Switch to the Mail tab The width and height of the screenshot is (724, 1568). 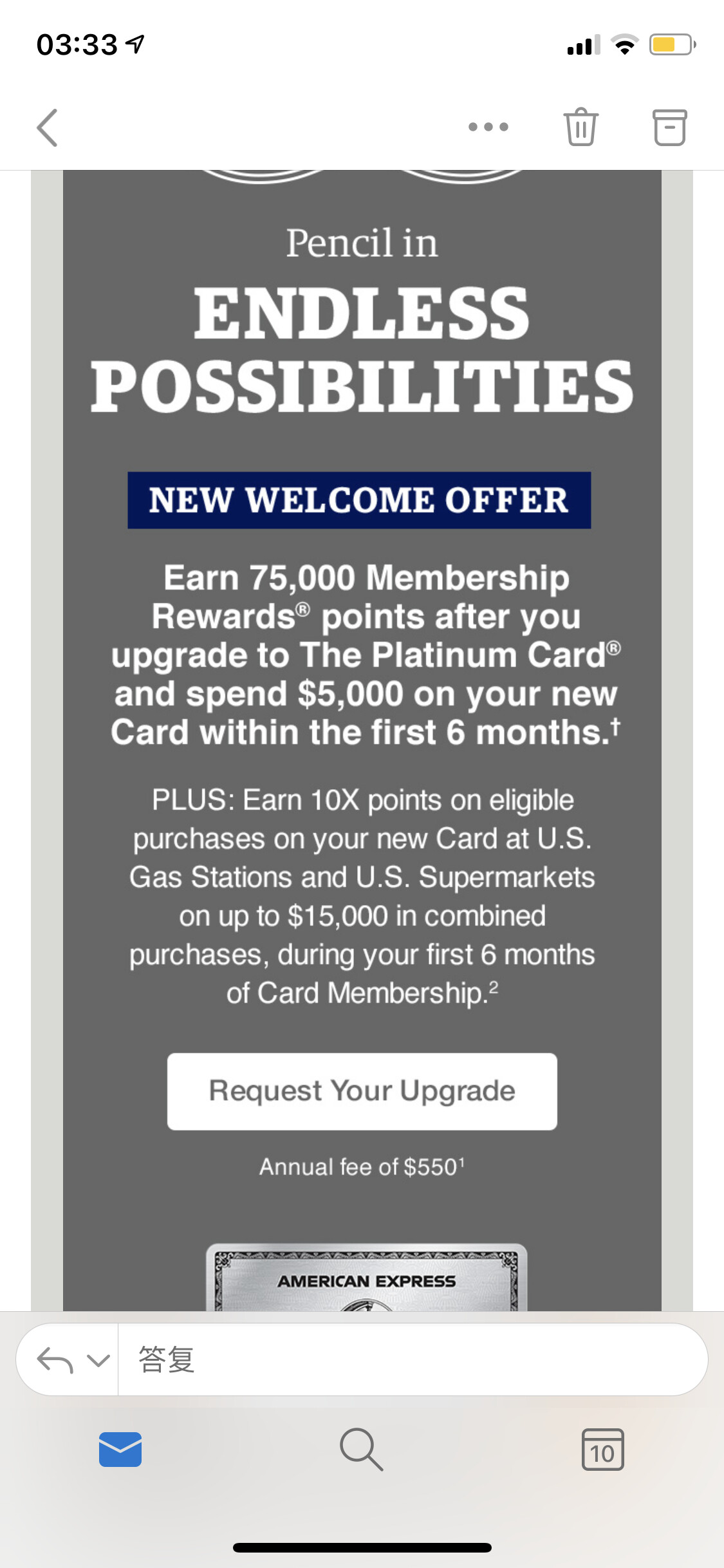(120, 1450)
